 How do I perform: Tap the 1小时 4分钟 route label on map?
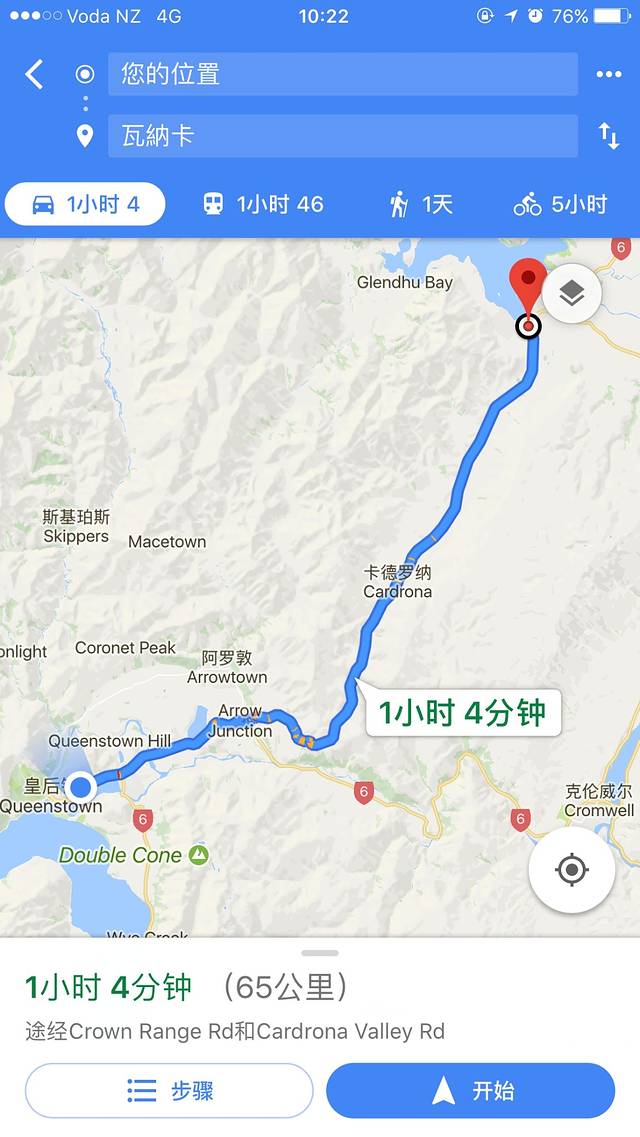point(462,713)
